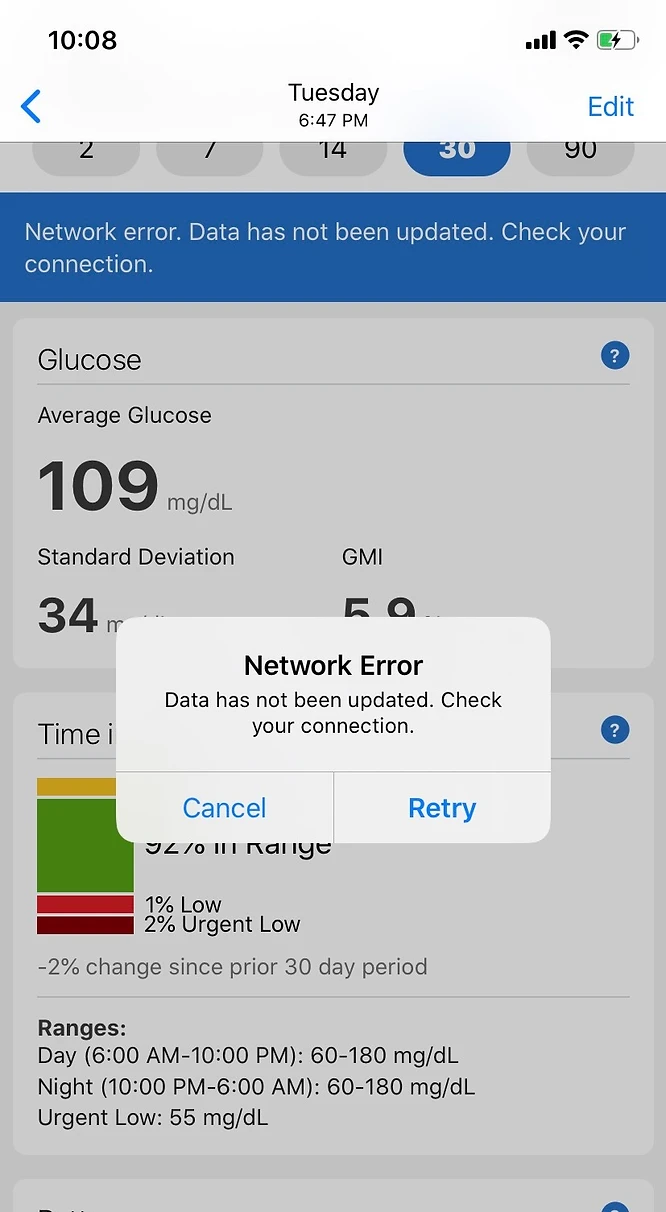Open the Glucose help icon
Viewport: 666px width, 1212px height.
point(615,355)
